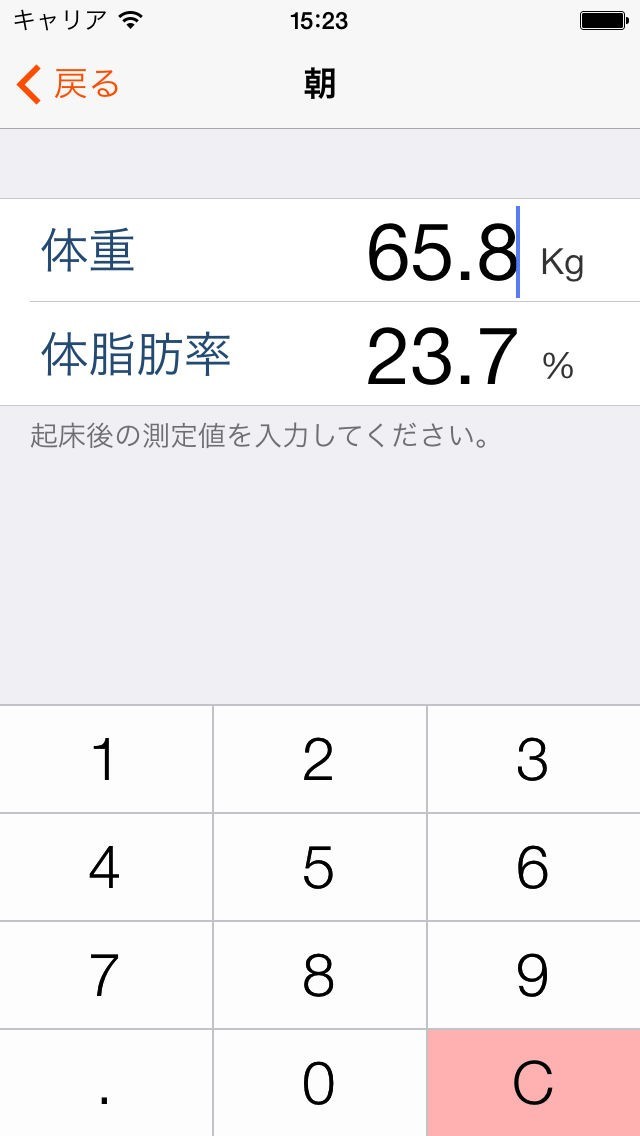
Task: Hit the 6 key
Action: tap(533, 868)
